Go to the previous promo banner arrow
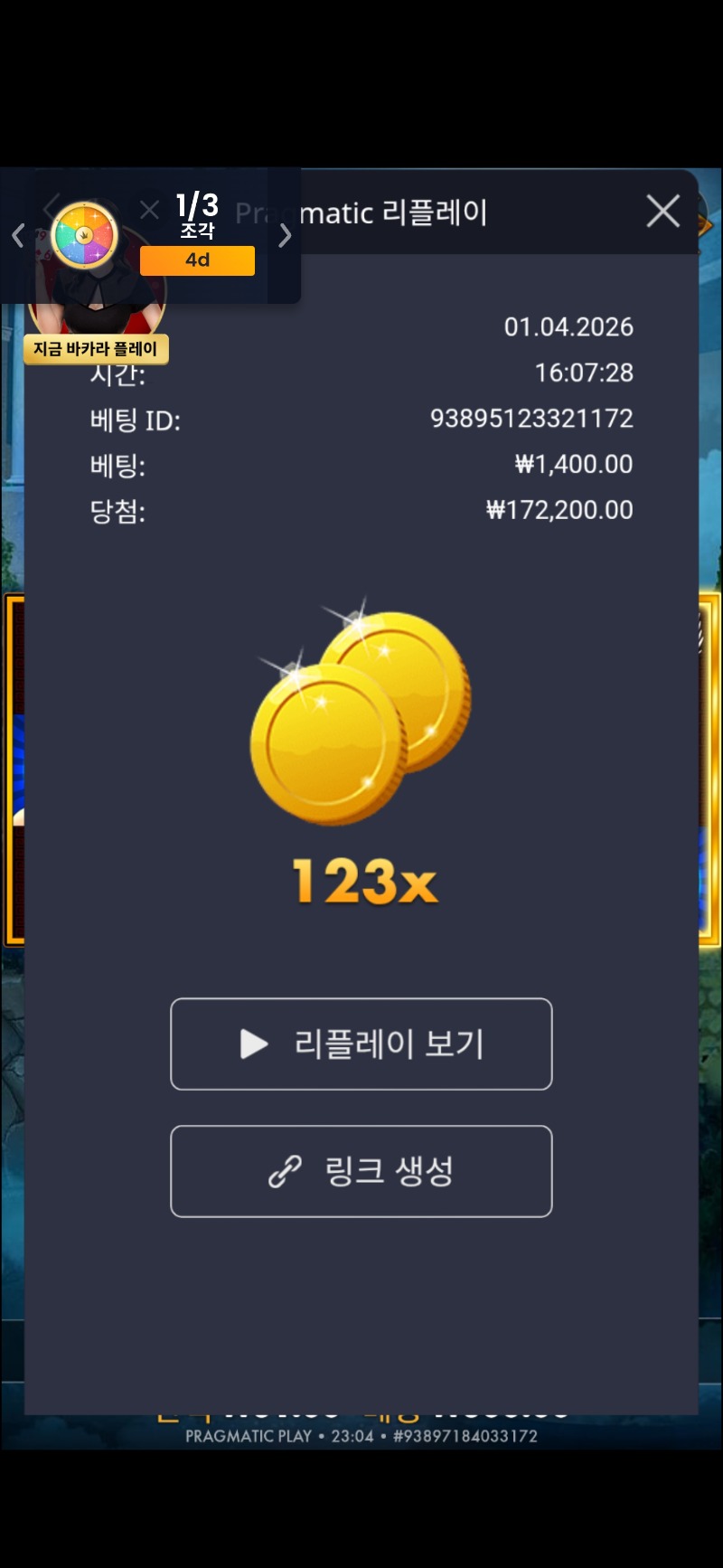 18,236
